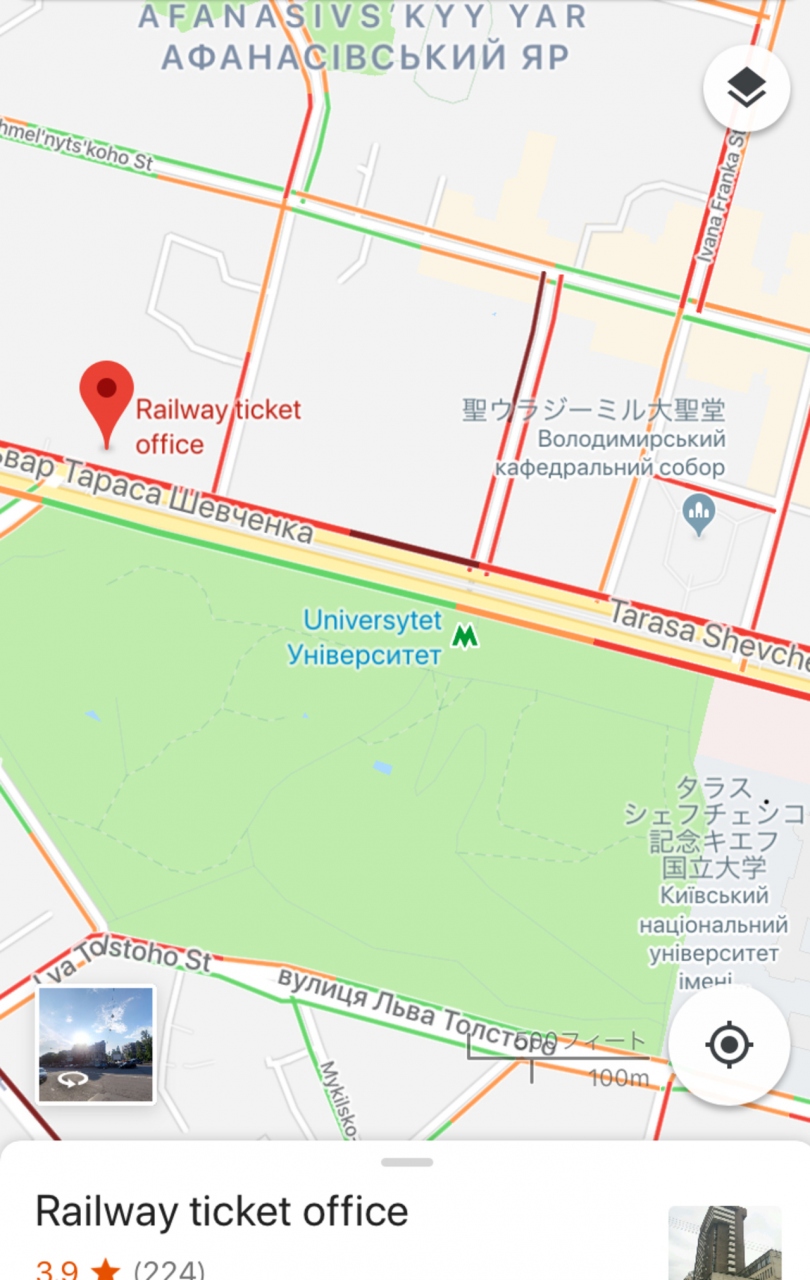The height and width of the screenshot is (1280, 810).
Task: Open the Street View preview thumbnail
Action: point(96,1044)
